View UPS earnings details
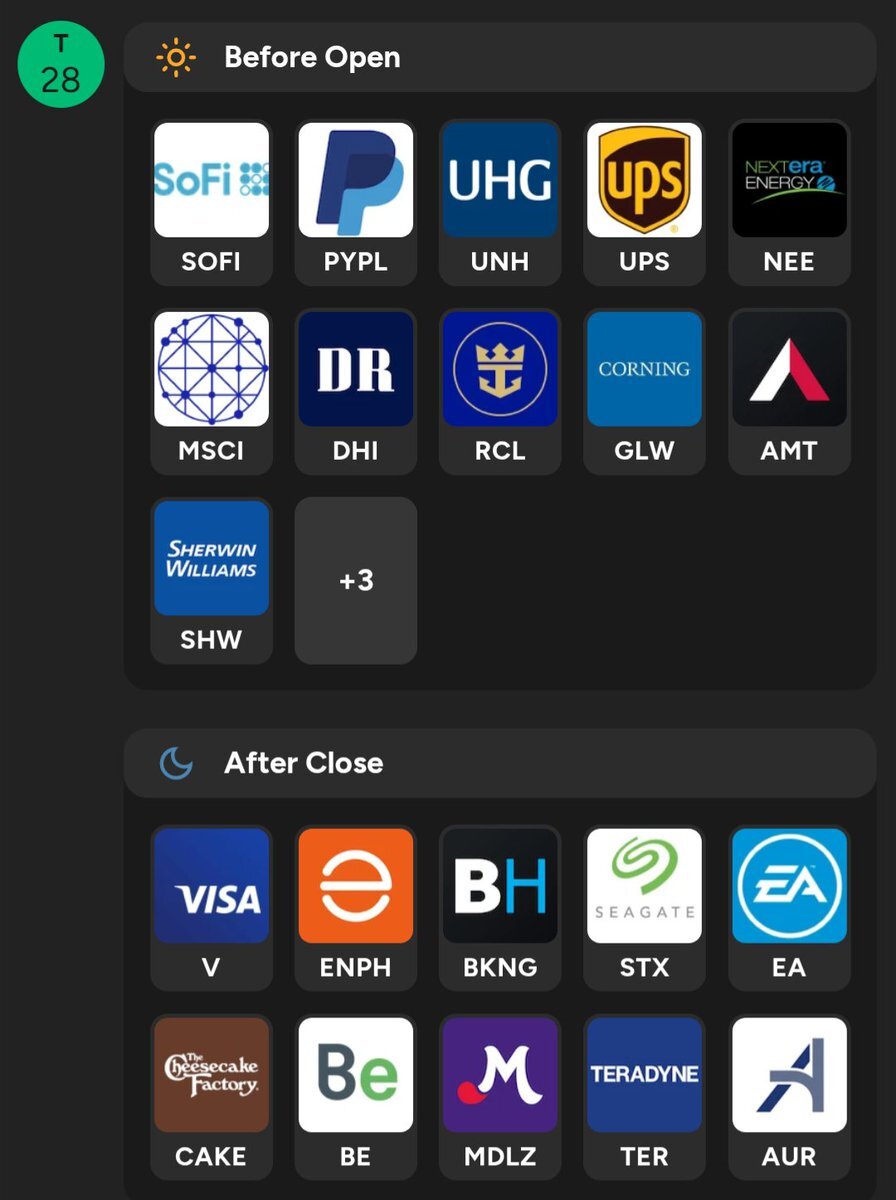896x1200 pixels. [644, 200]
